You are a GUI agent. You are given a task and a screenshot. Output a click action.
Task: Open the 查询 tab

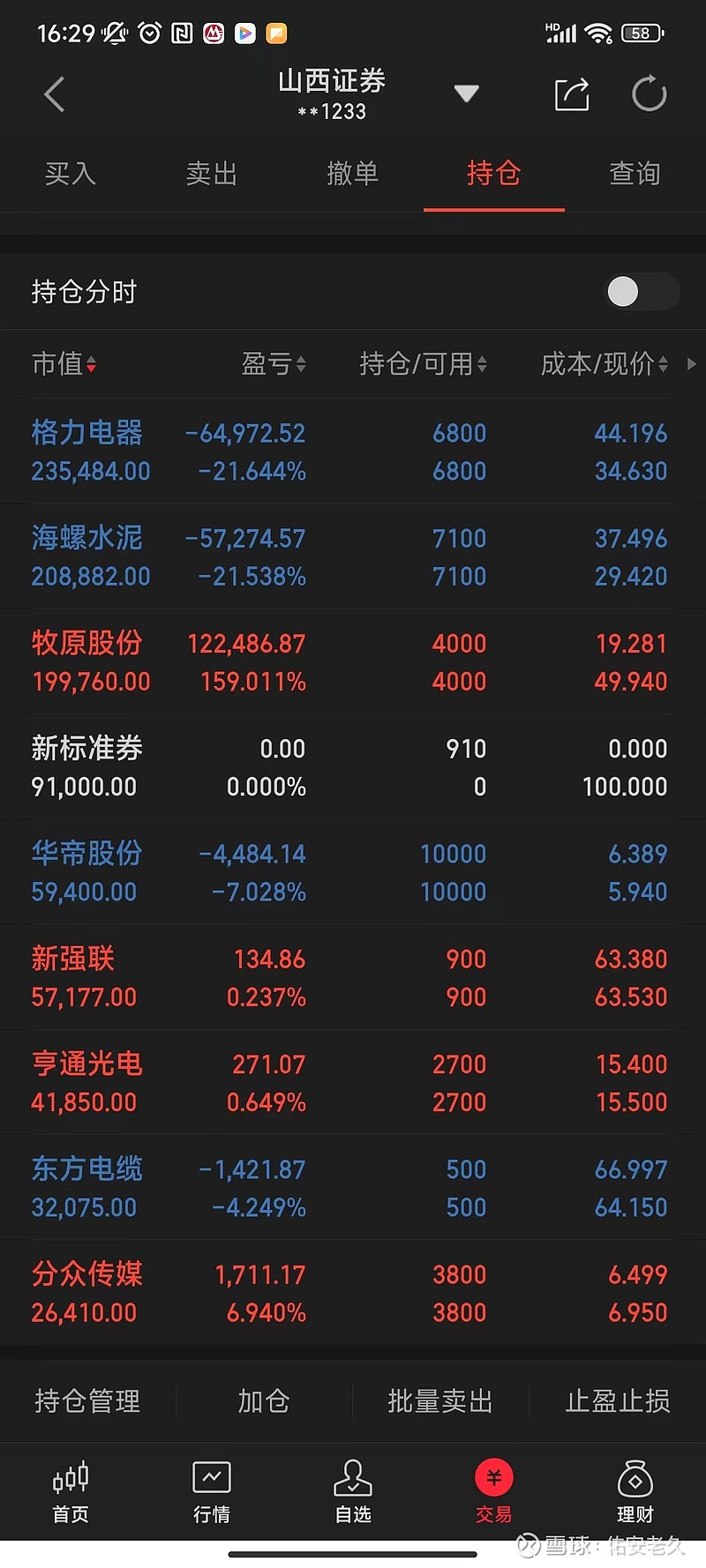coord(635,174)
